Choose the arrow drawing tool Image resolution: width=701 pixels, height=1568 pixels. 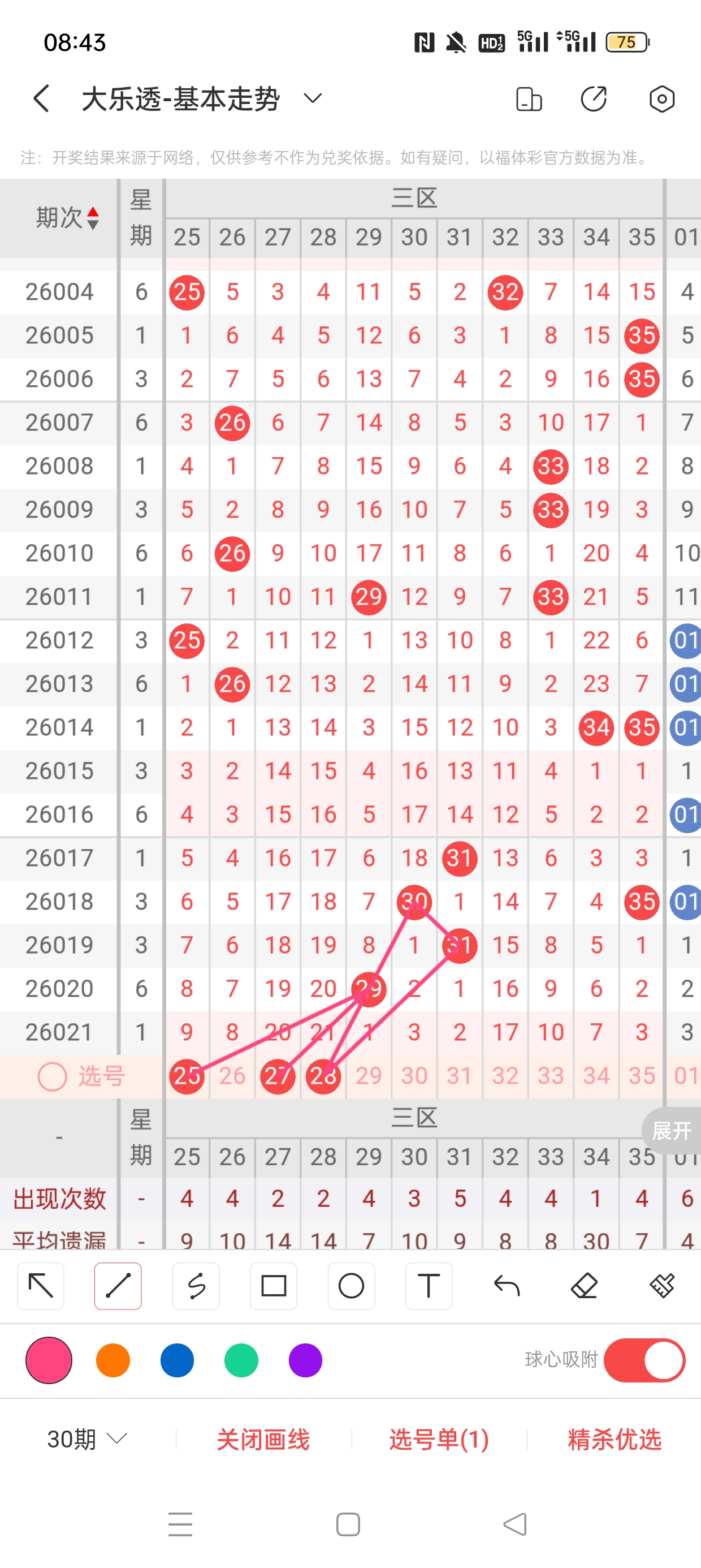pyautogui.click(x=41, y=1286)
